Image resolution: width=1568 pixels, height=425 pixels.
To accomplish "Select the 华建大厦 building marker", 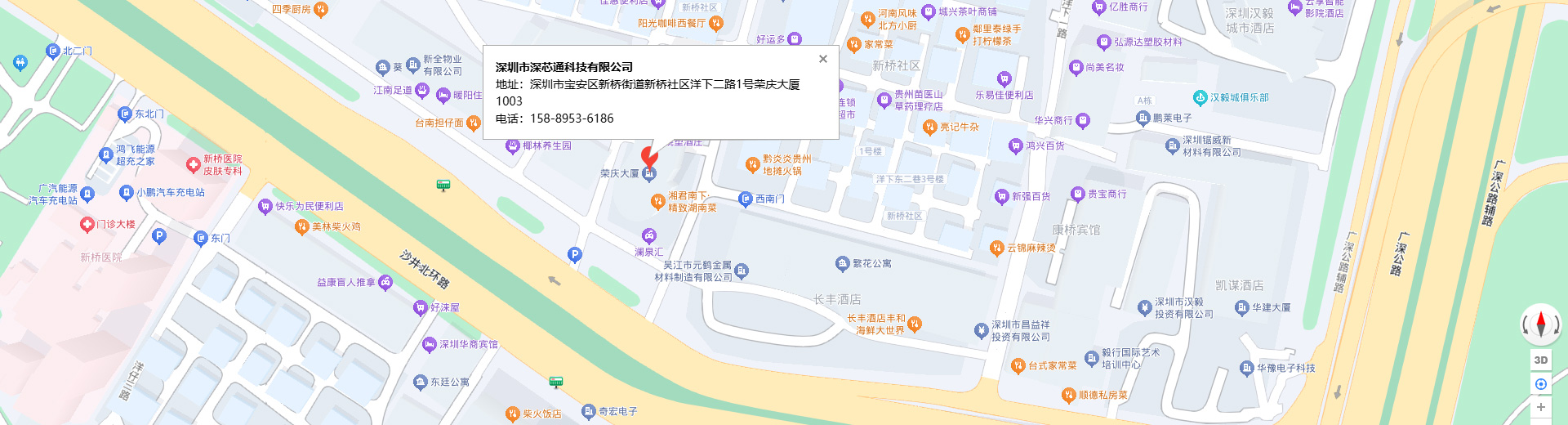I will point(1242,308).
